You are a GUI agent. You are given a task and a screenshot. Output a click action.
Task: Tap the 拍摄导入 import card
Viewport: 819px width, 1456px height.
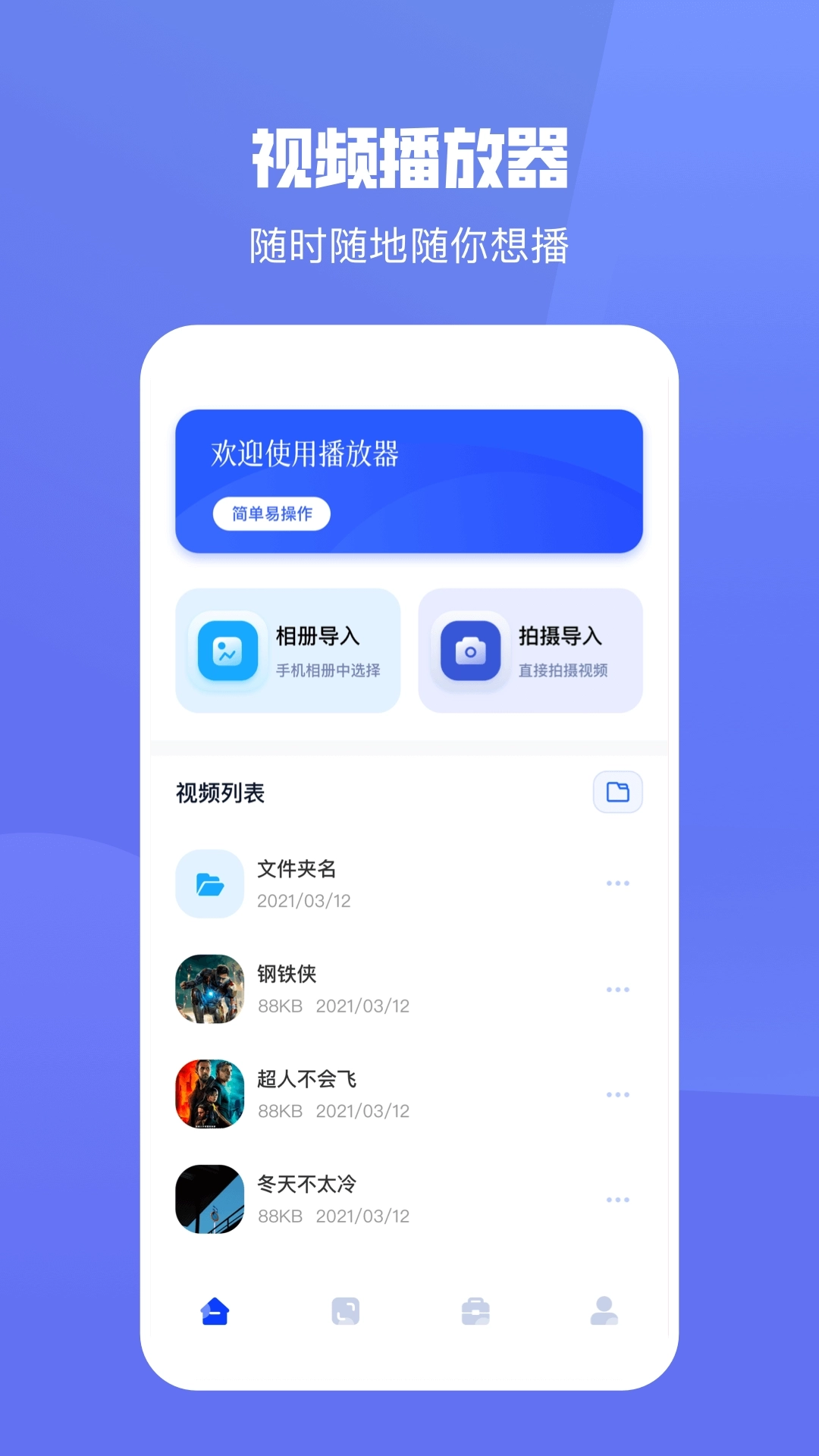pyautogui.click(x=531, y=649)
